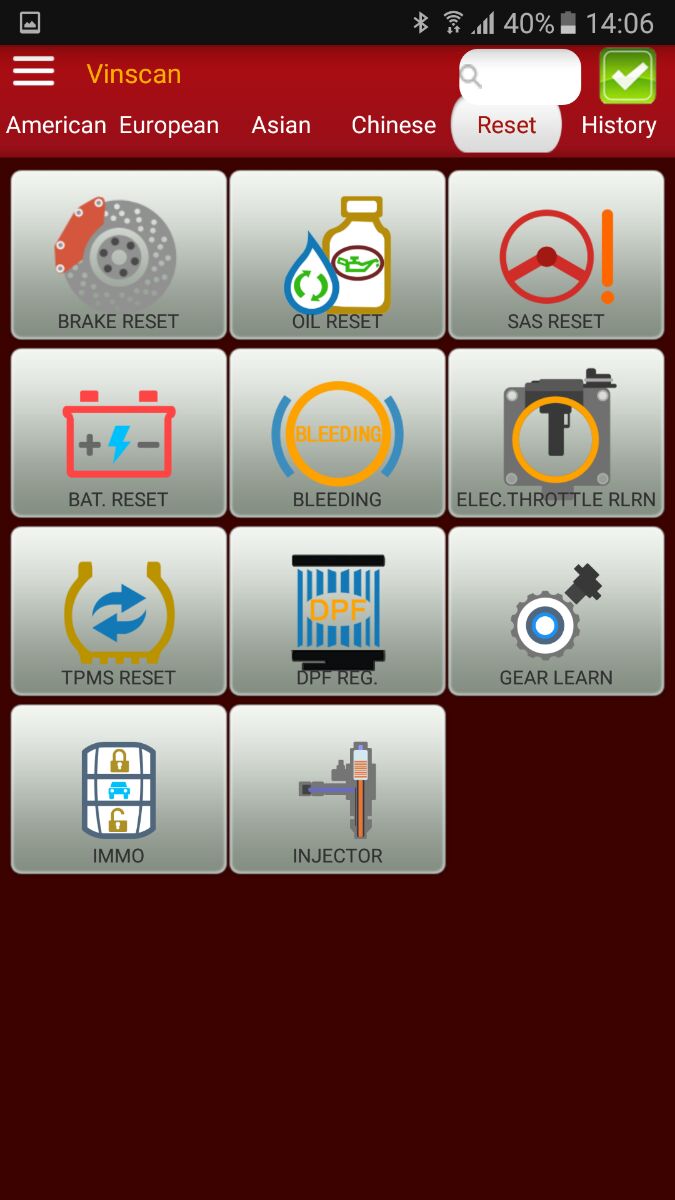This screenshot has width=675, height=1200.
Task: Select the Bleeding function
Action: click(x=338, y=433)
